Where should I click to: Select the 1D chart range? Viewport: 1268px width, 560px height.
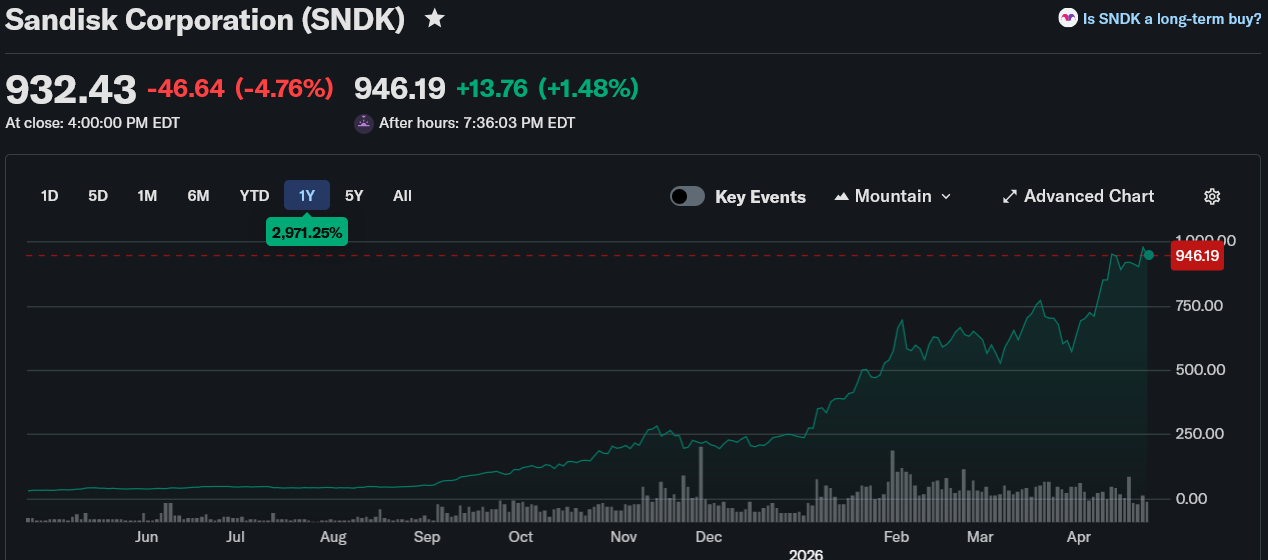click(49, 196)
